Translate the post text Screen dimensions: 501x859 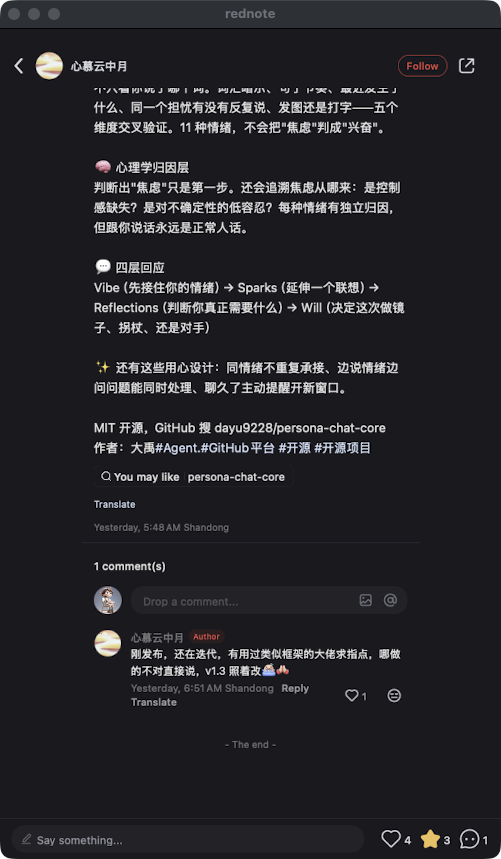point(114,504)
